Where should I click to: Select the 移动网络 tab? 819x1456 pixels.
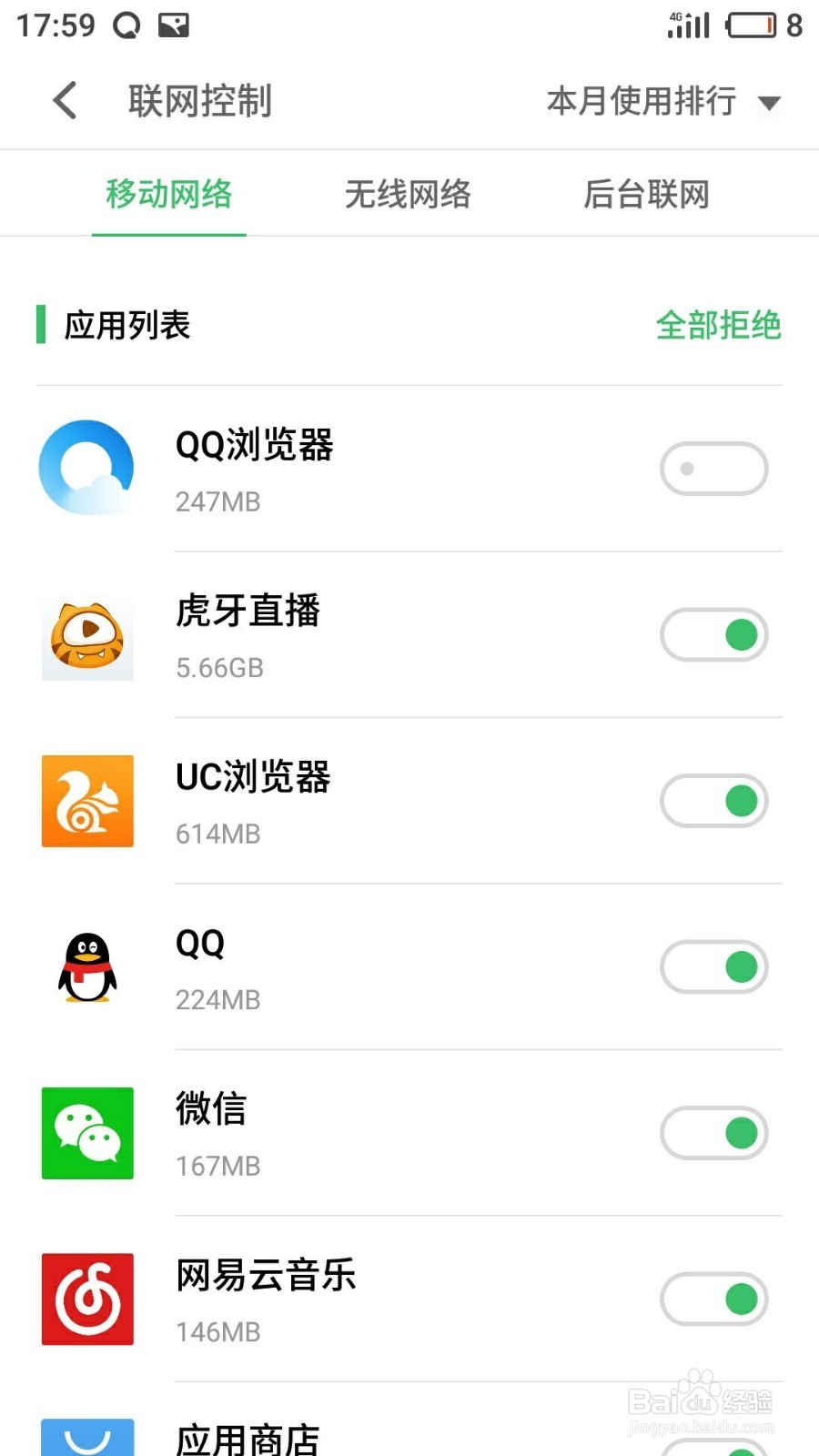coord(169,194)
